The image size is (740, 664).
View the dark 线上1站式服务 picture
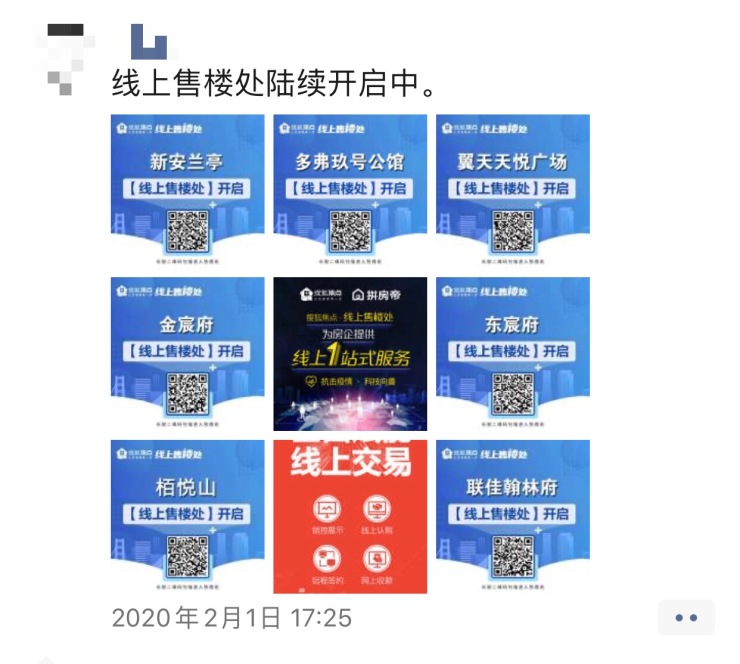tap(350, 354)
